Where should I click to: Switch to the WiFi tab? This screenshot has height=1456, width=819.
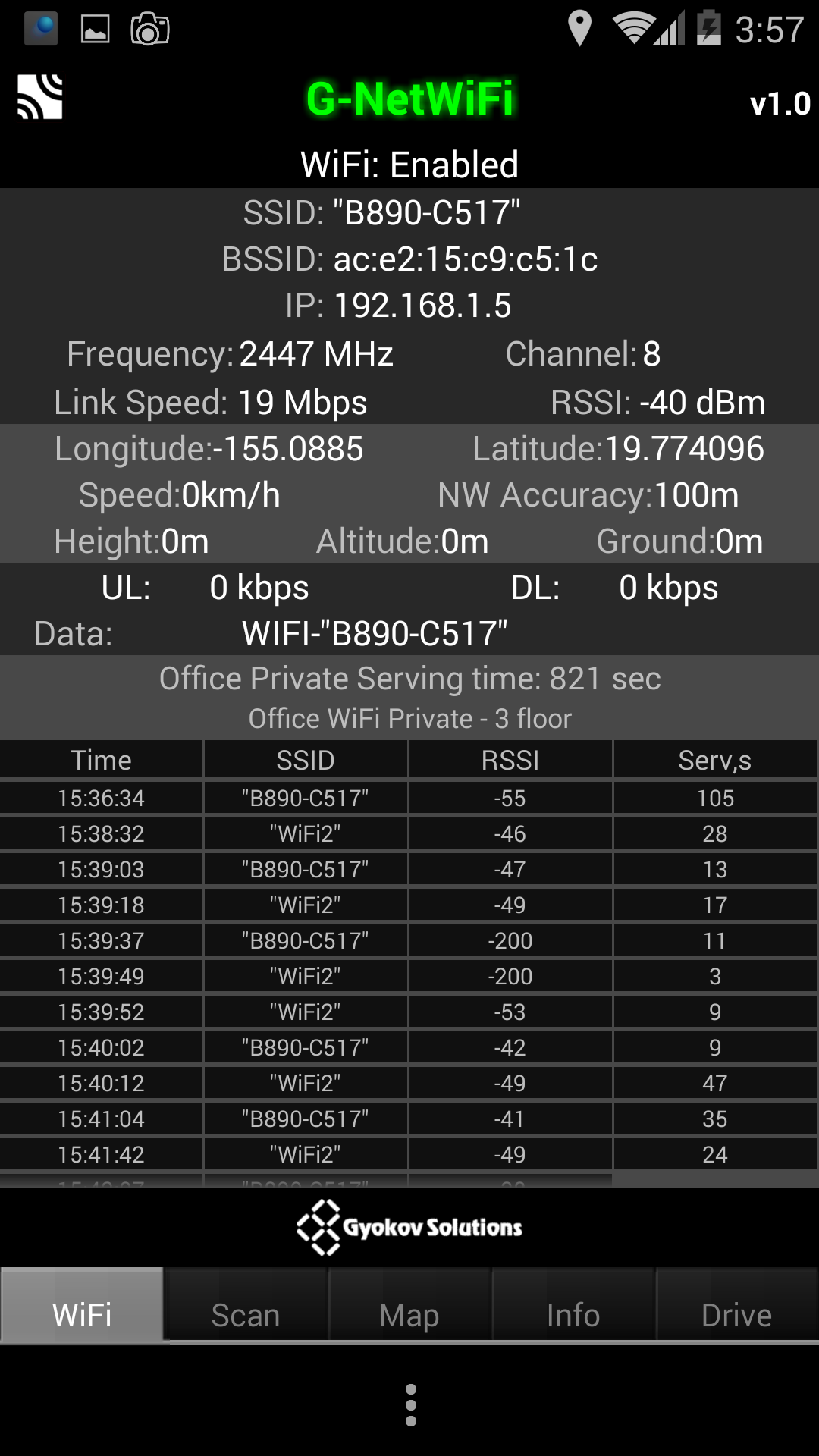coord(82,1304)
